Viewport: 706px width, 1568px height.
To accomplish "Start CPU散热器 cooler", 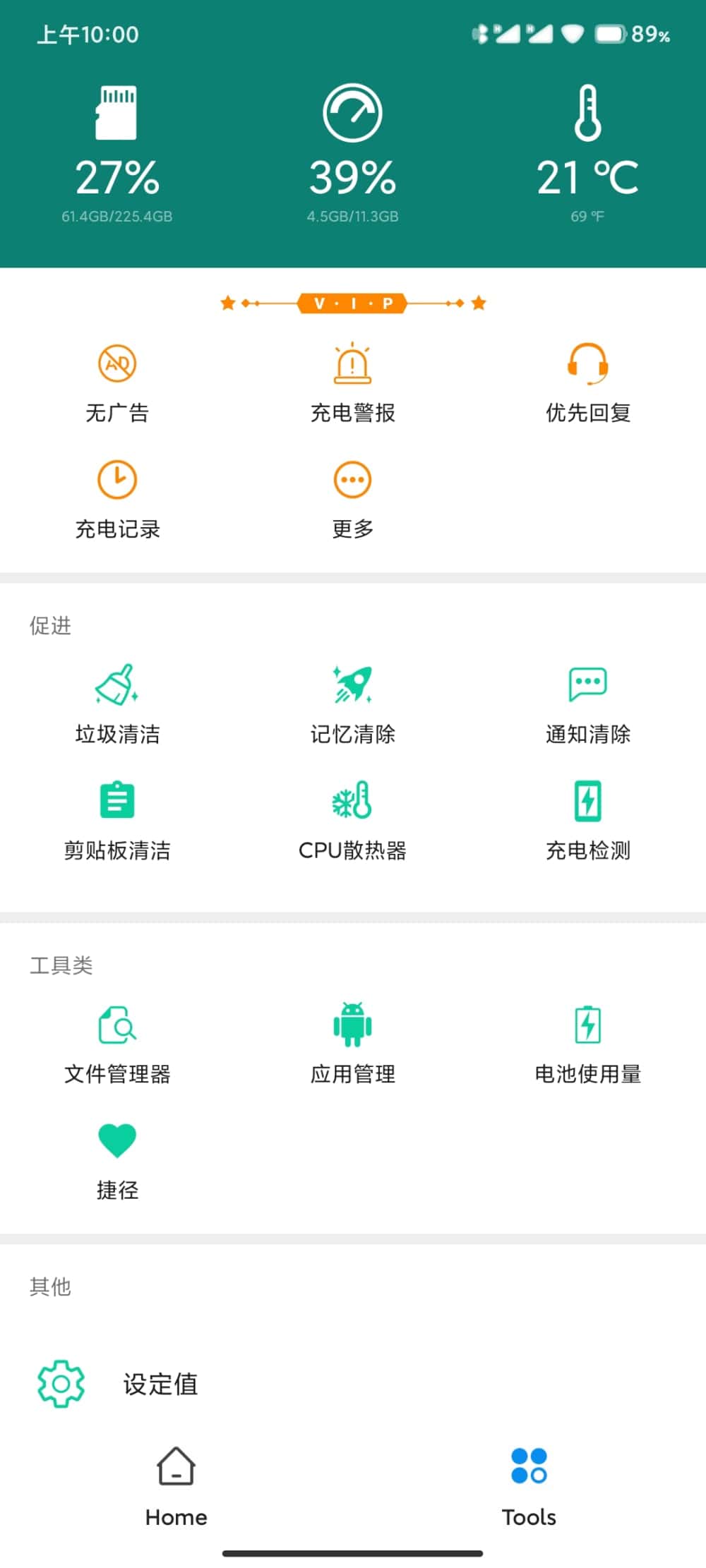I will (x=352, y=820).
